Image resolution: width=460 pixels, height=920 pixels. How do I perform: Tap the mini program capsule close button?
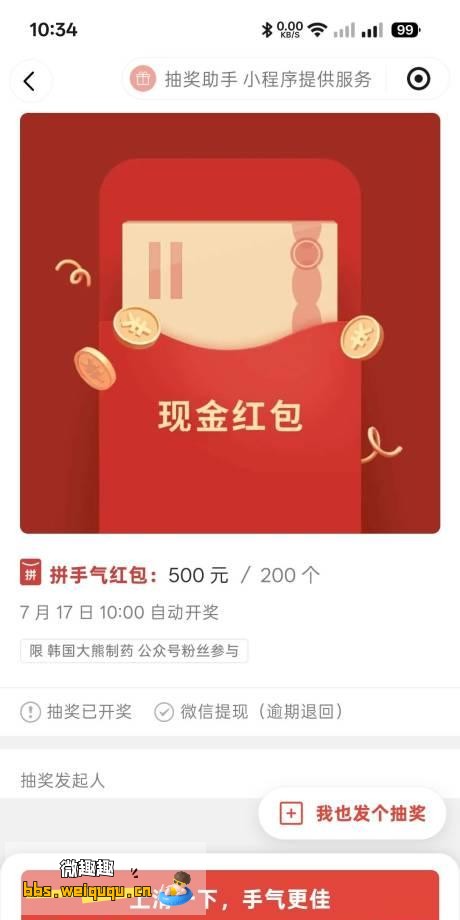point(418,79)
